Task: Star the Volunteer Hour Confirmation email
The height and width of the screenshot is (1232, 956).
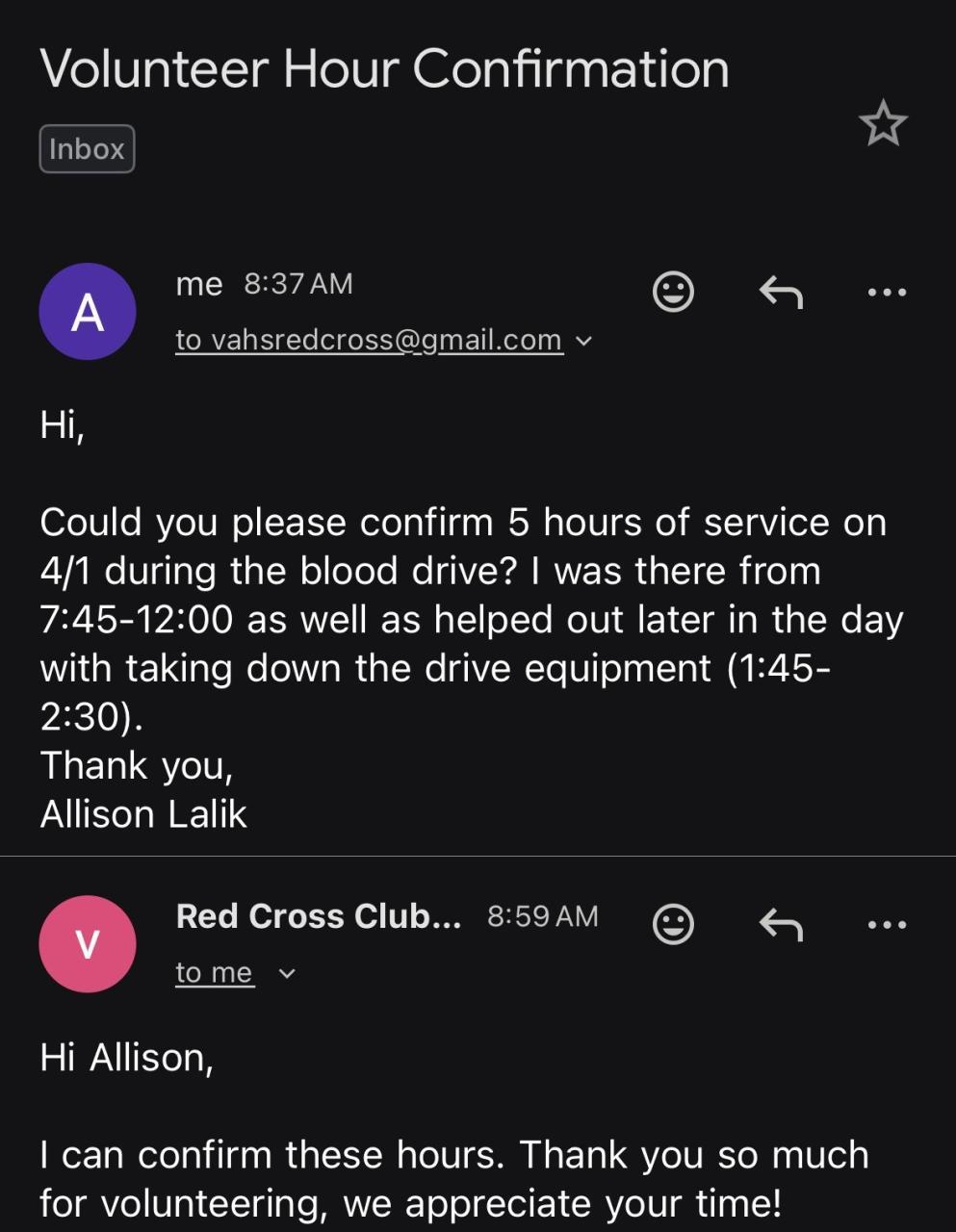Action: (882, 125)
